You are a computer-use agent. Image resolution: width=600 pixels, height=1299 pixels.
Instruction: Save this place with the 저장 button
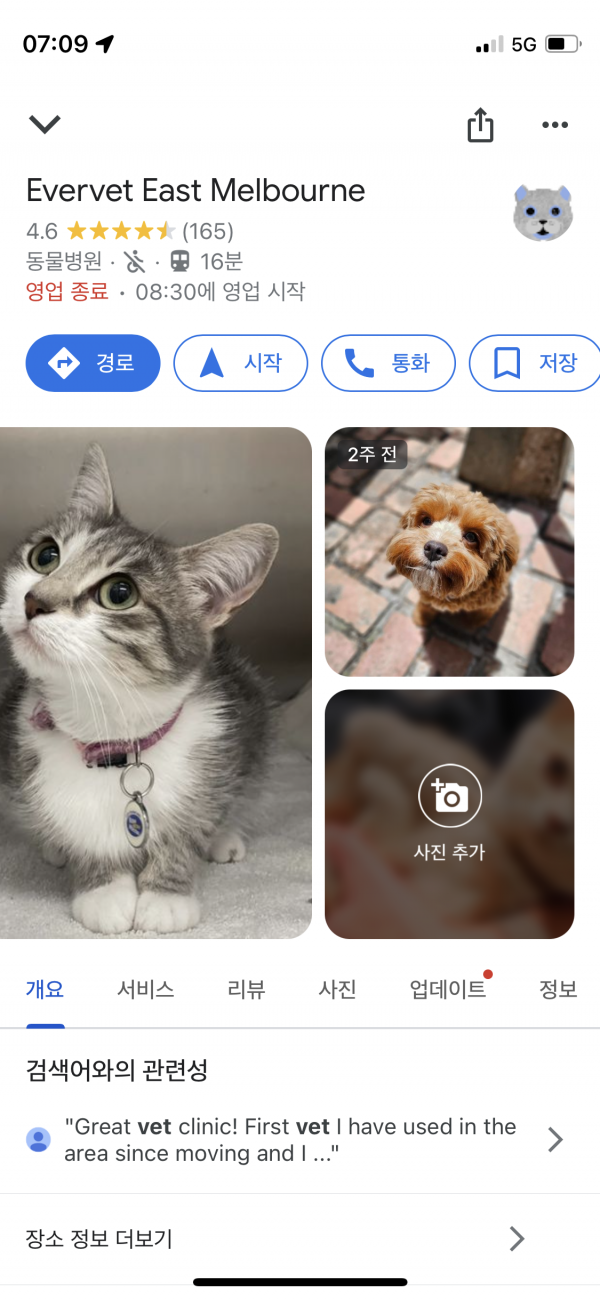535,363
